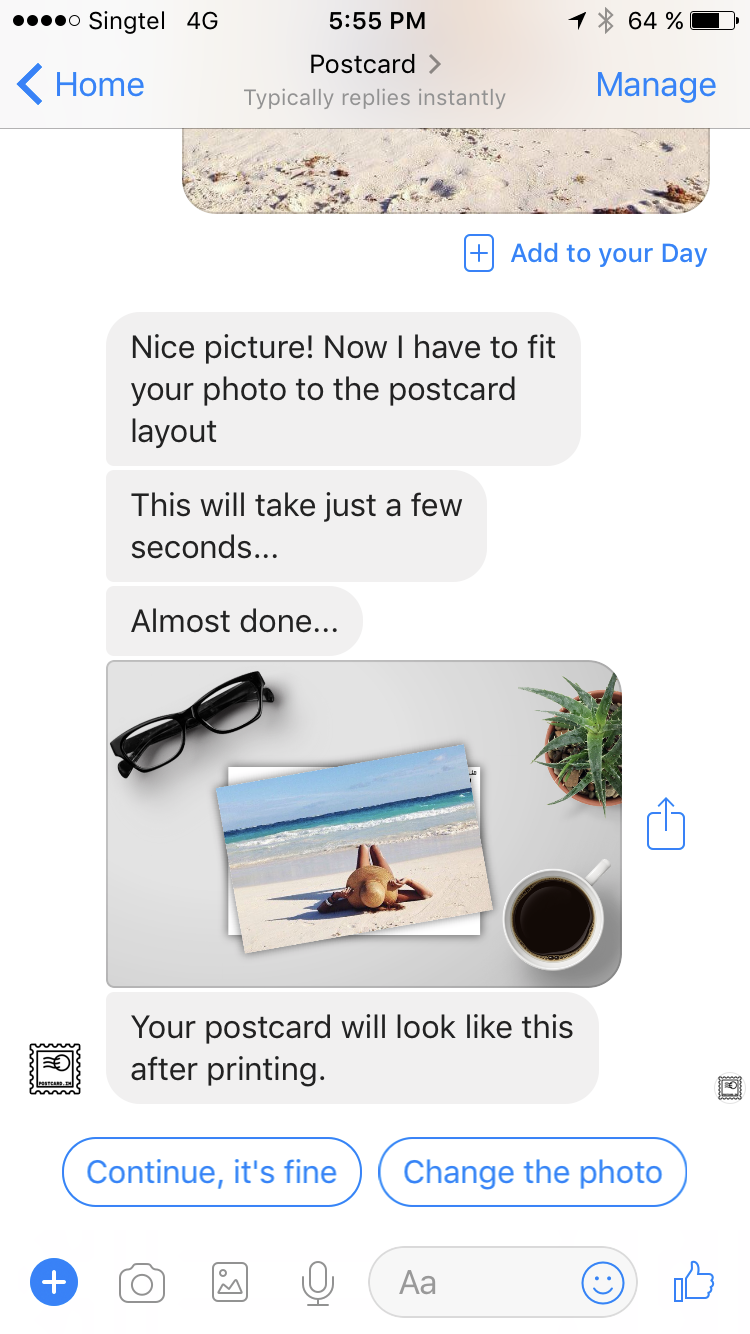
Task: Open Manage options
Action: click(x=655, y=85)
